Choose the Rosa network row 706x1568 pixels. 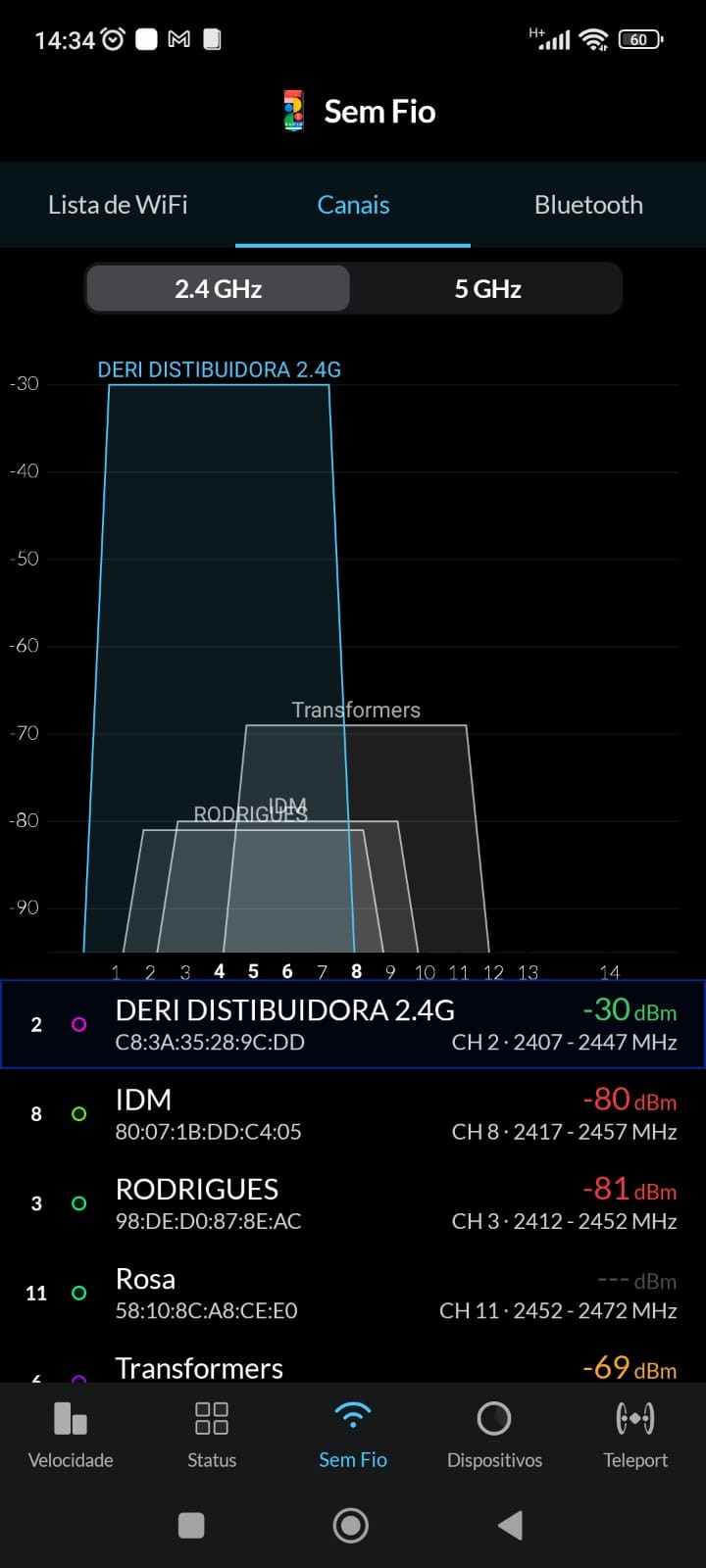353,1294
